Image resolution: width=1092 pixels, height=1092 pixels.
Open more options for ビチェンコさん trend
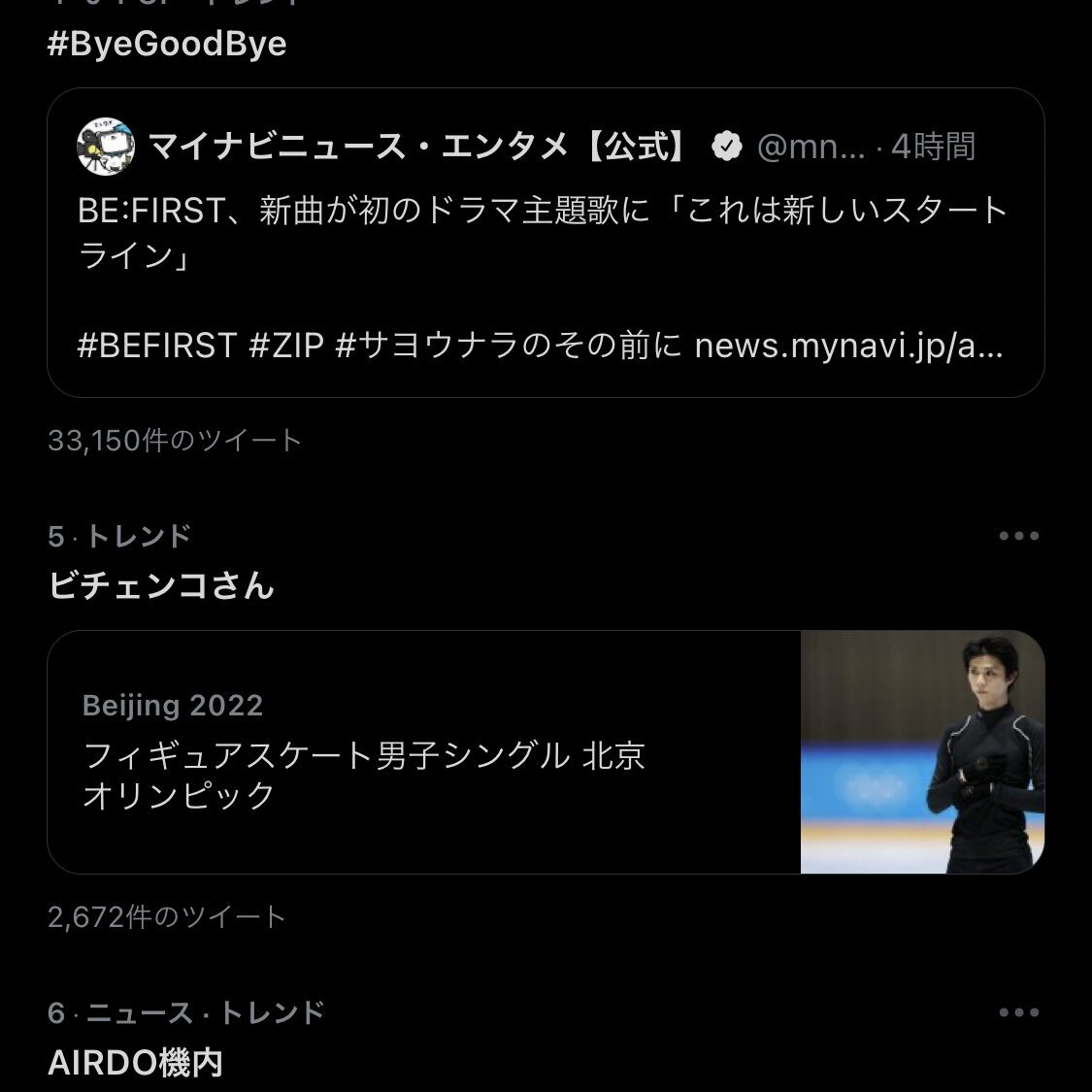pyautogui.click(x=1018, y=536)
